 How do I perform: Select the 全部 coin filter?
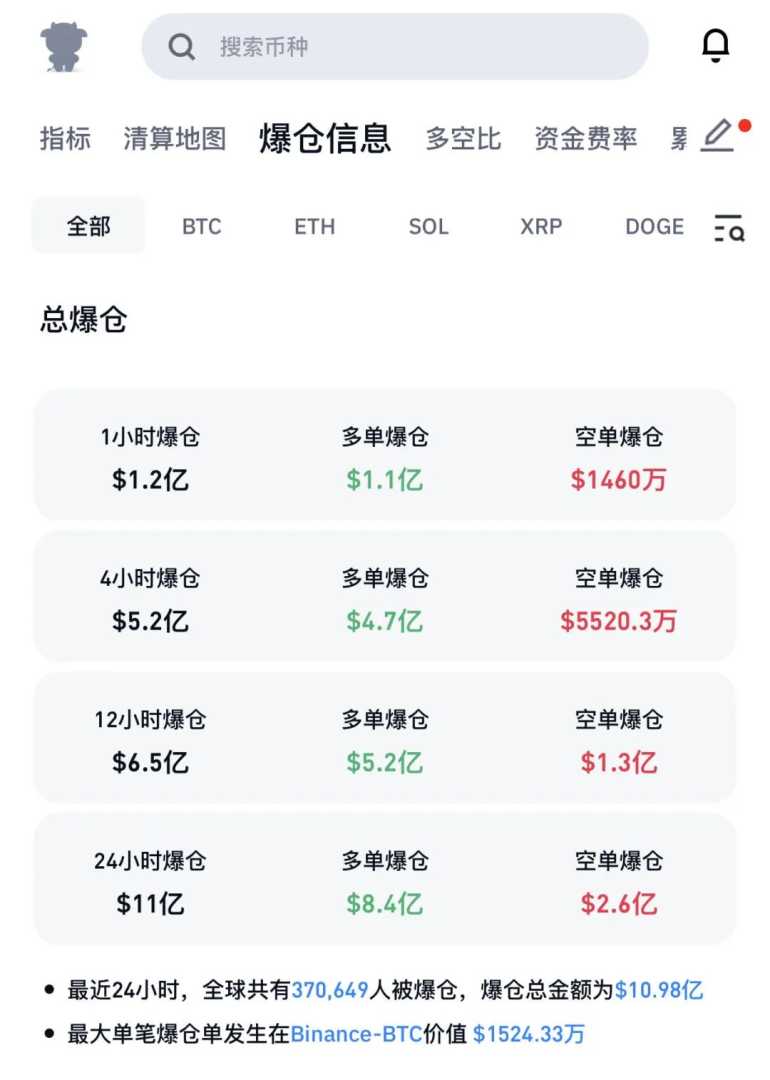89,226
